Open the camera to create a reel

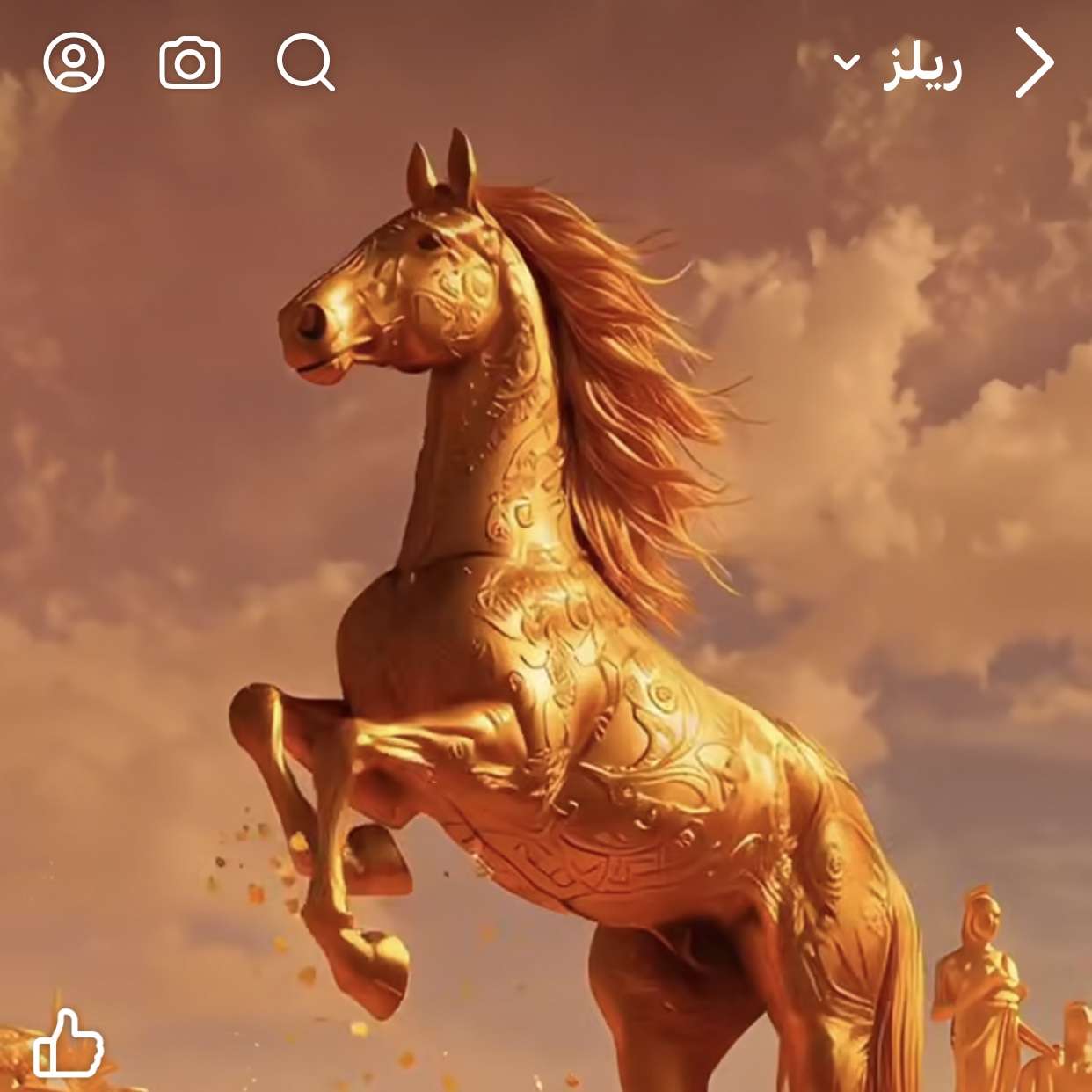[x=190, y=62]
